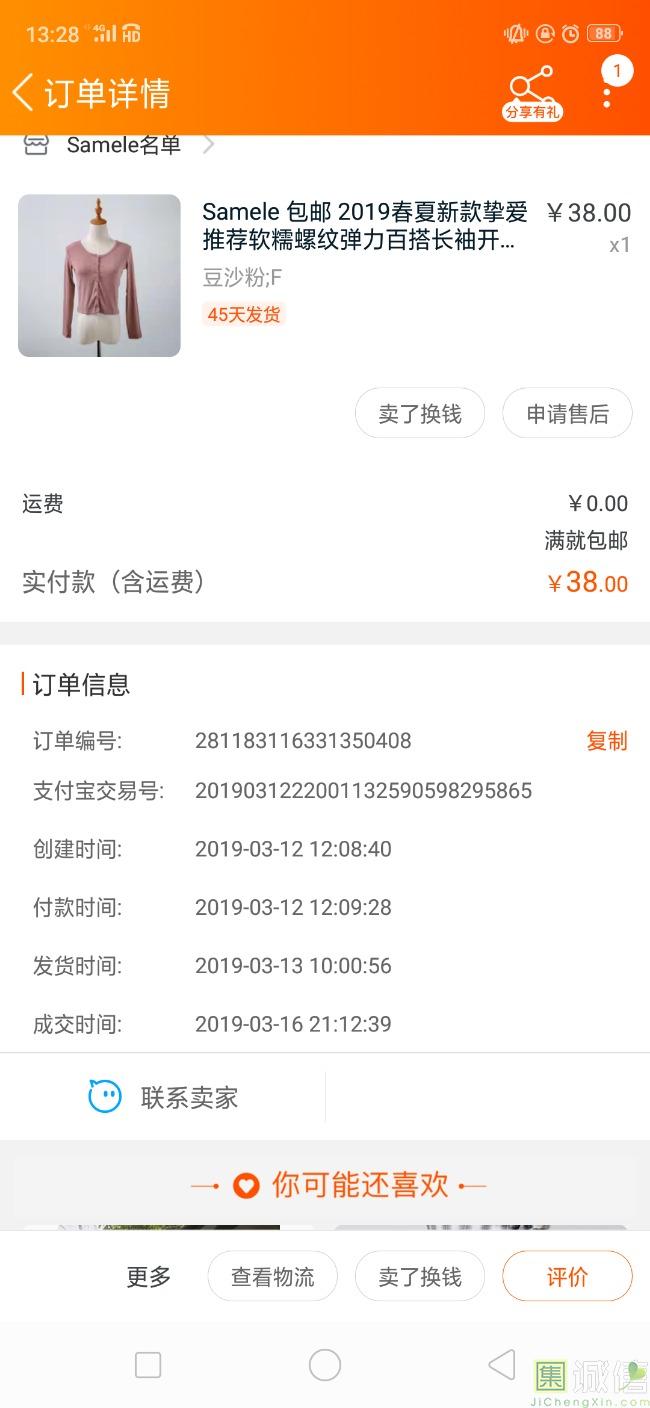Write a review with 评价
Screen dimensions: 650x1408
(x=567, y=1277)
